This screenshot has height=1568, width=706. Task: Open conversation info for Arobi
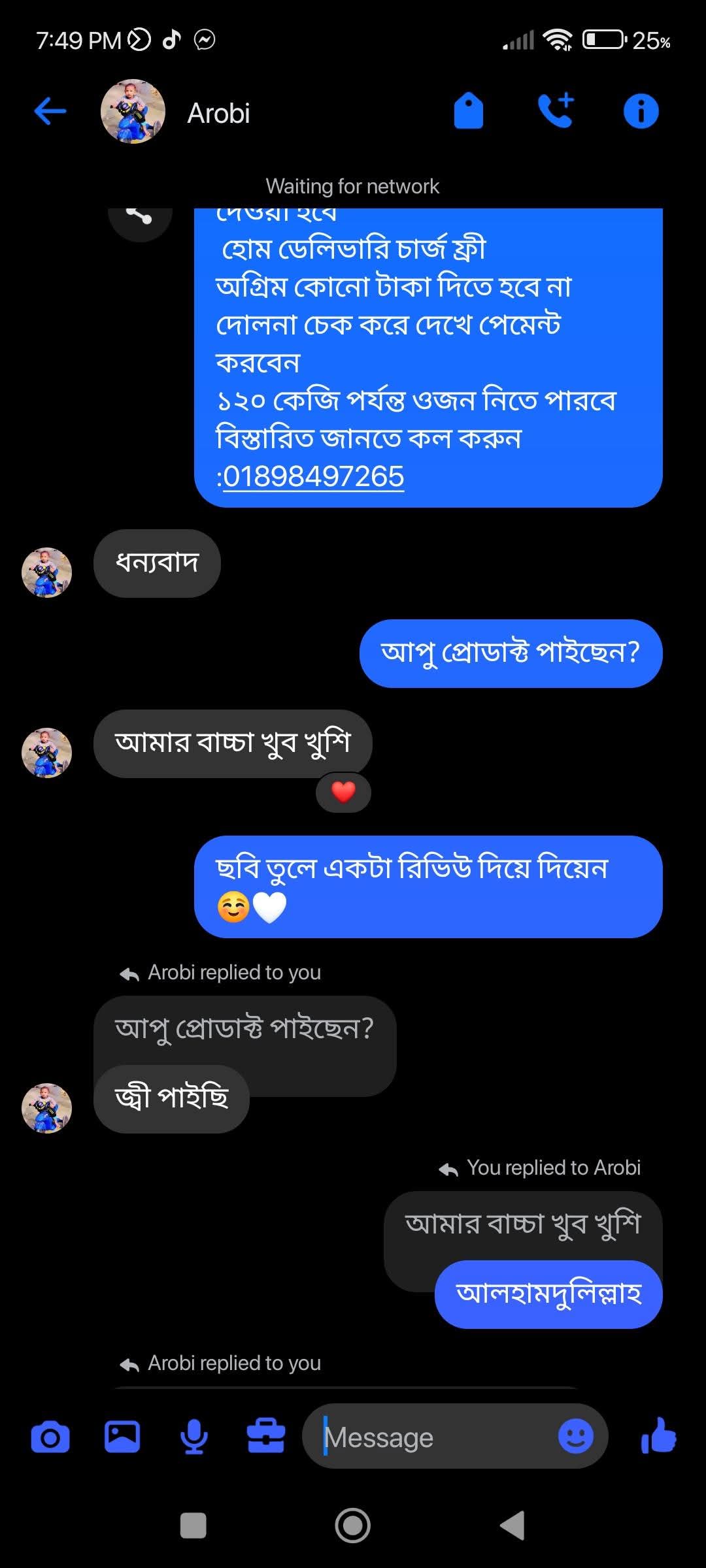tap(641, 111)
